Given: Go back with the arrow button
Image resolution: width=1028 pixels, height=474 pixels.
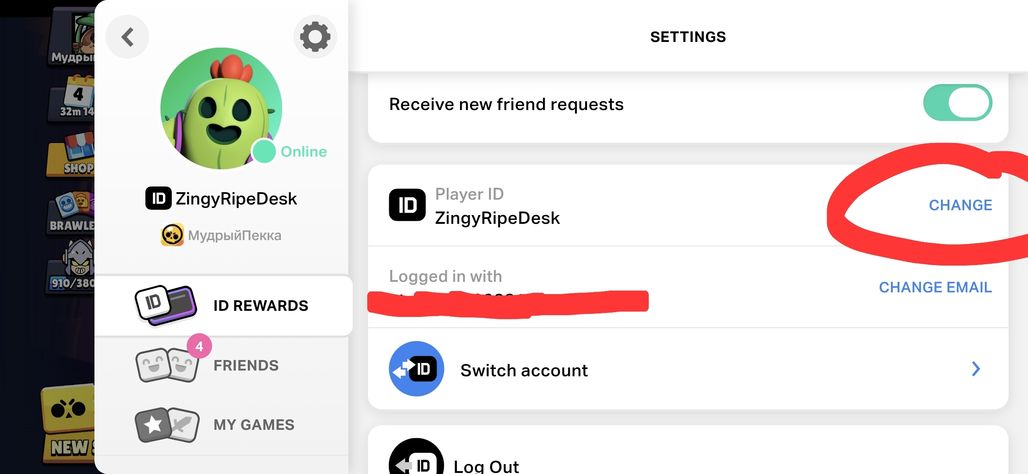Looking at the screenshot, I should (127, 37).
